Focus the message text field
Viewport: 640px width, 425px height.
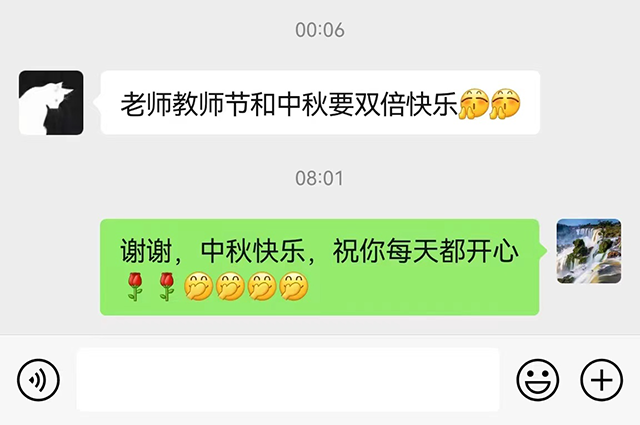point(288,380)
